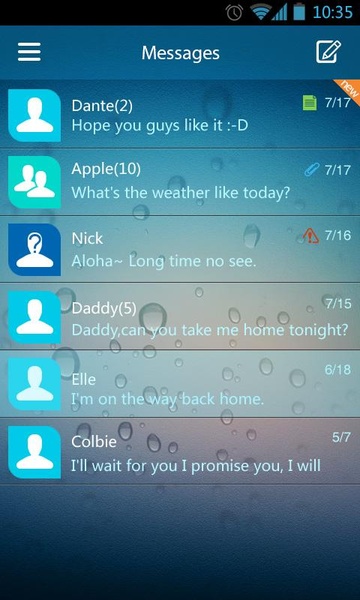
Task: Tap Nick's unknown contact avatar
Action: tap(34, 249)
